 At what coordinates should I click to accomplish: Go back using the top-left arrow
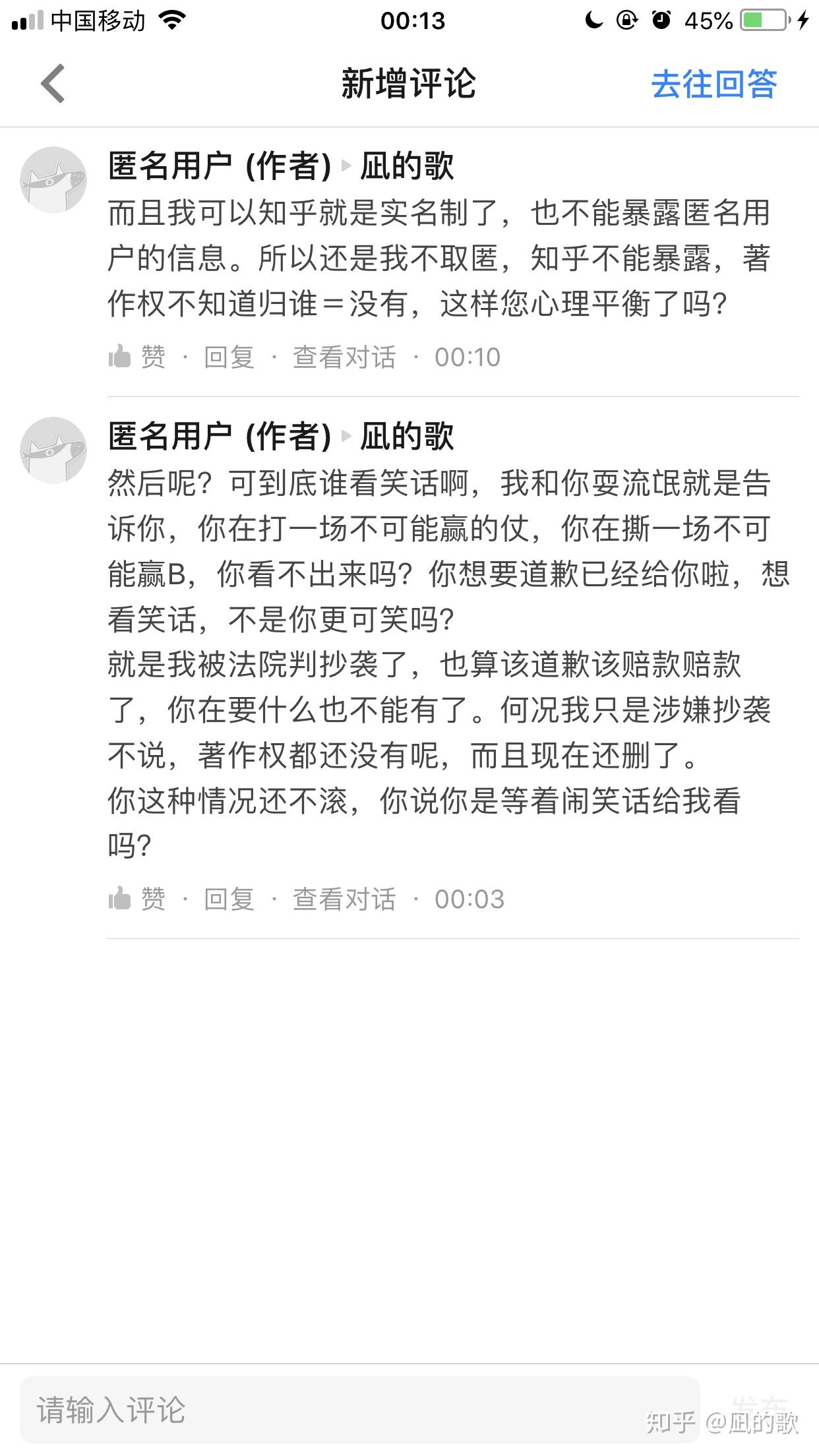(x=53, y=84)
